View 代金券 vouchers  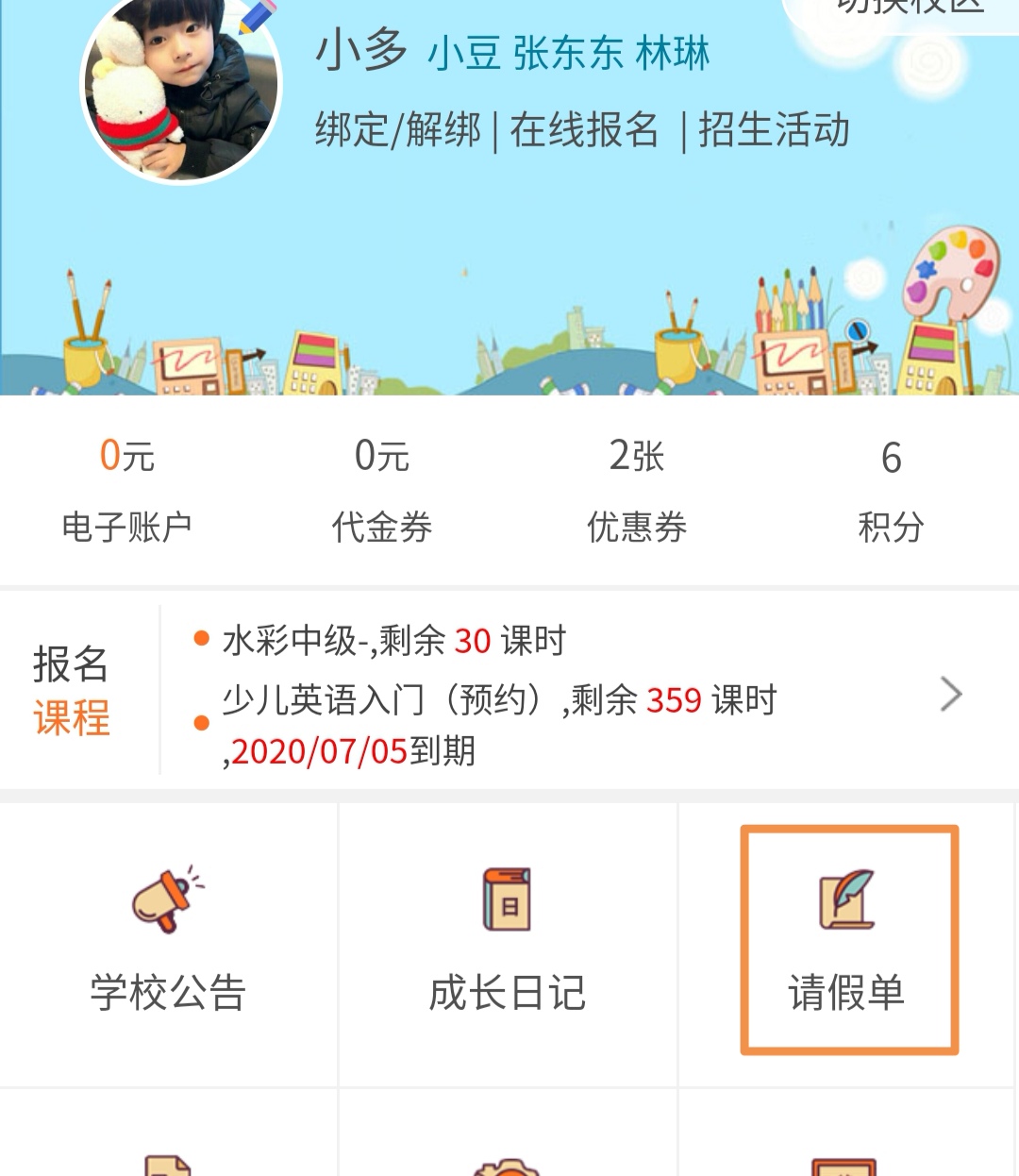(x=382, y=490)
